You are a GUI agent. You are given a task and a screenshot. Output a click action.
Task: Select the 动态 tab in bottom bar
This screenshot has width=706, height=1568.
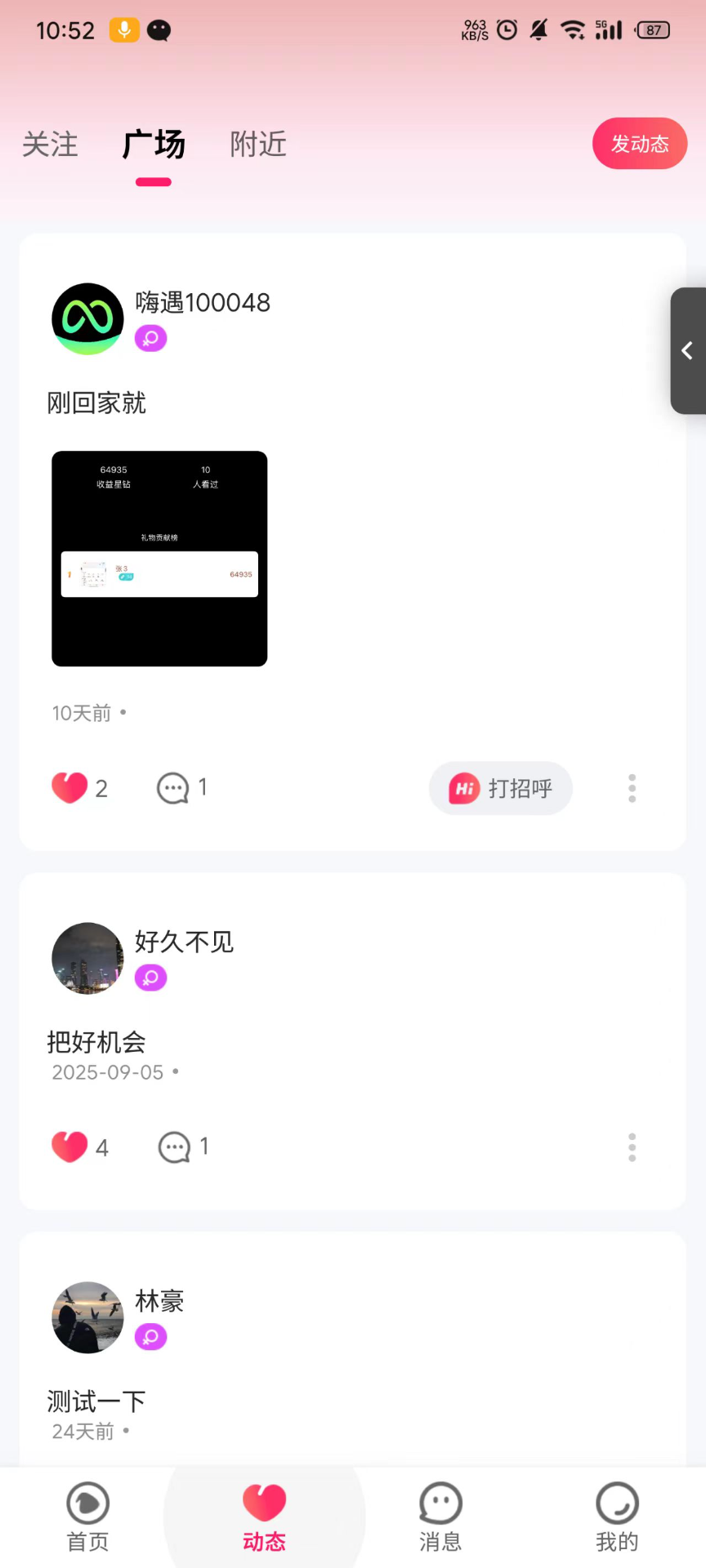(x=264, y=1516)
